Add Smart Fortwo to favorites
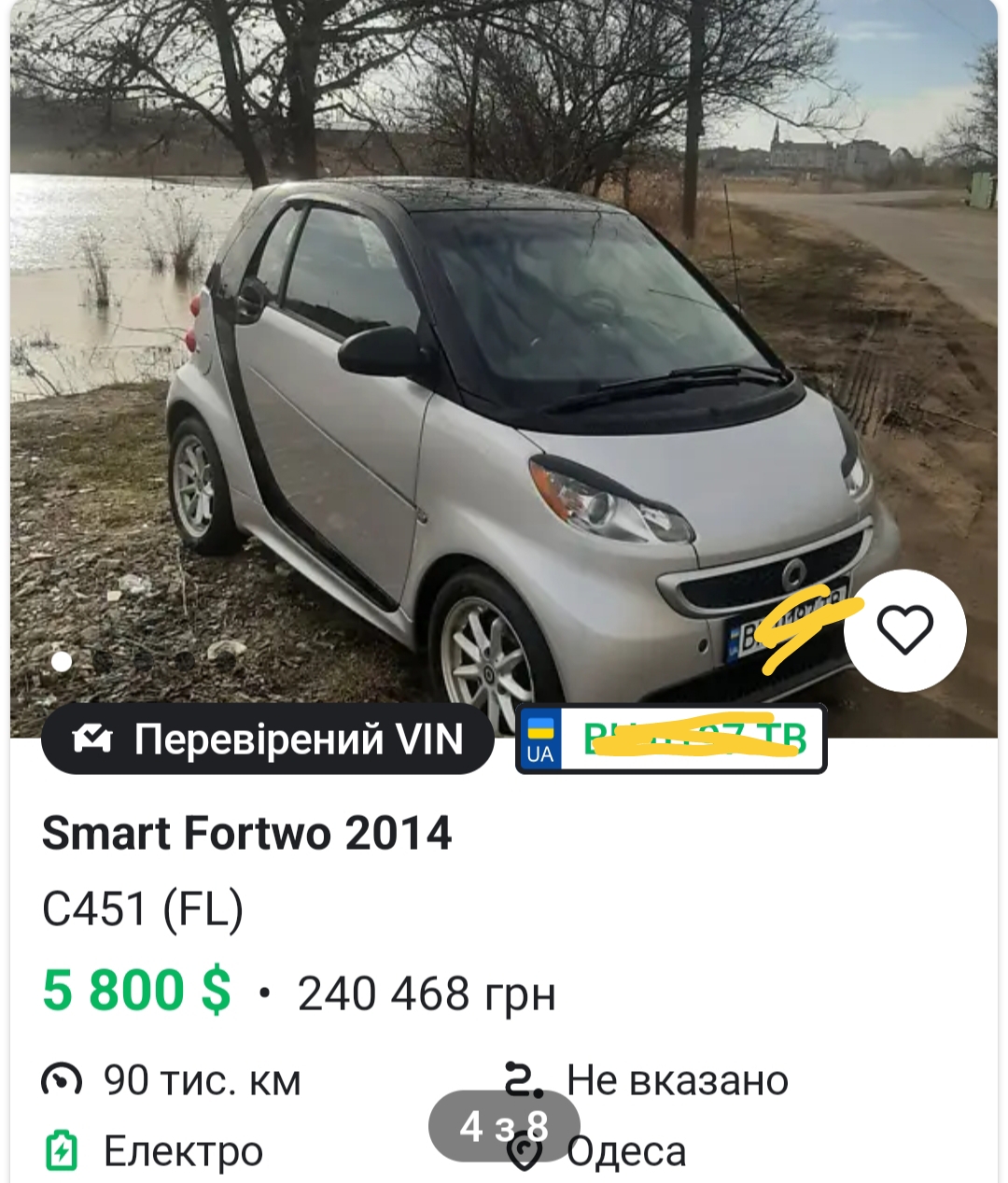 (x=904, y=630)
